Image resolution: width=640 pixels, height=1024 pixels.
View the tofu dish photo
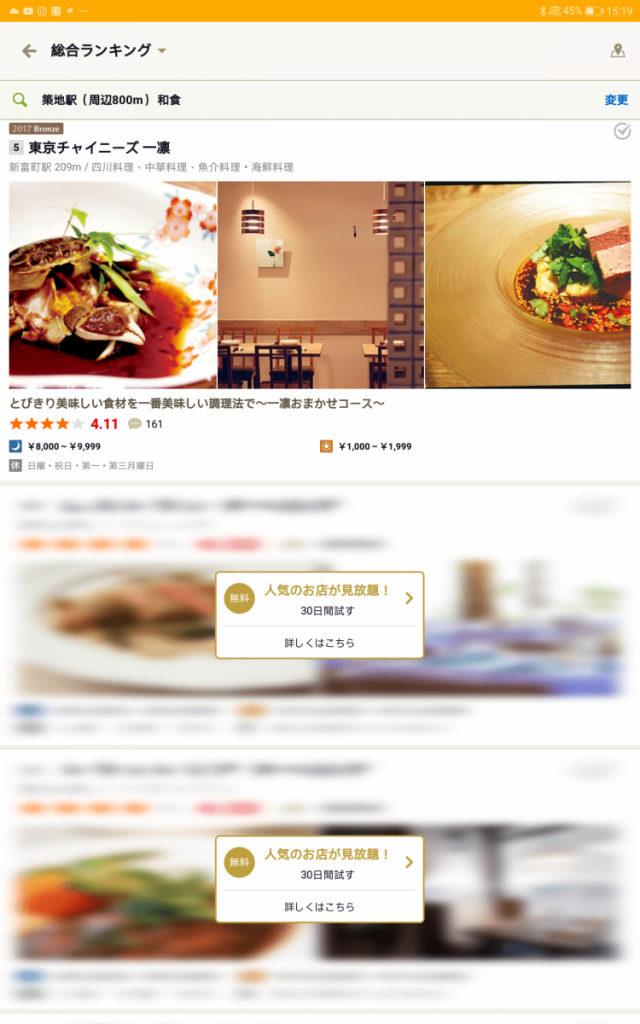[528, 285]
